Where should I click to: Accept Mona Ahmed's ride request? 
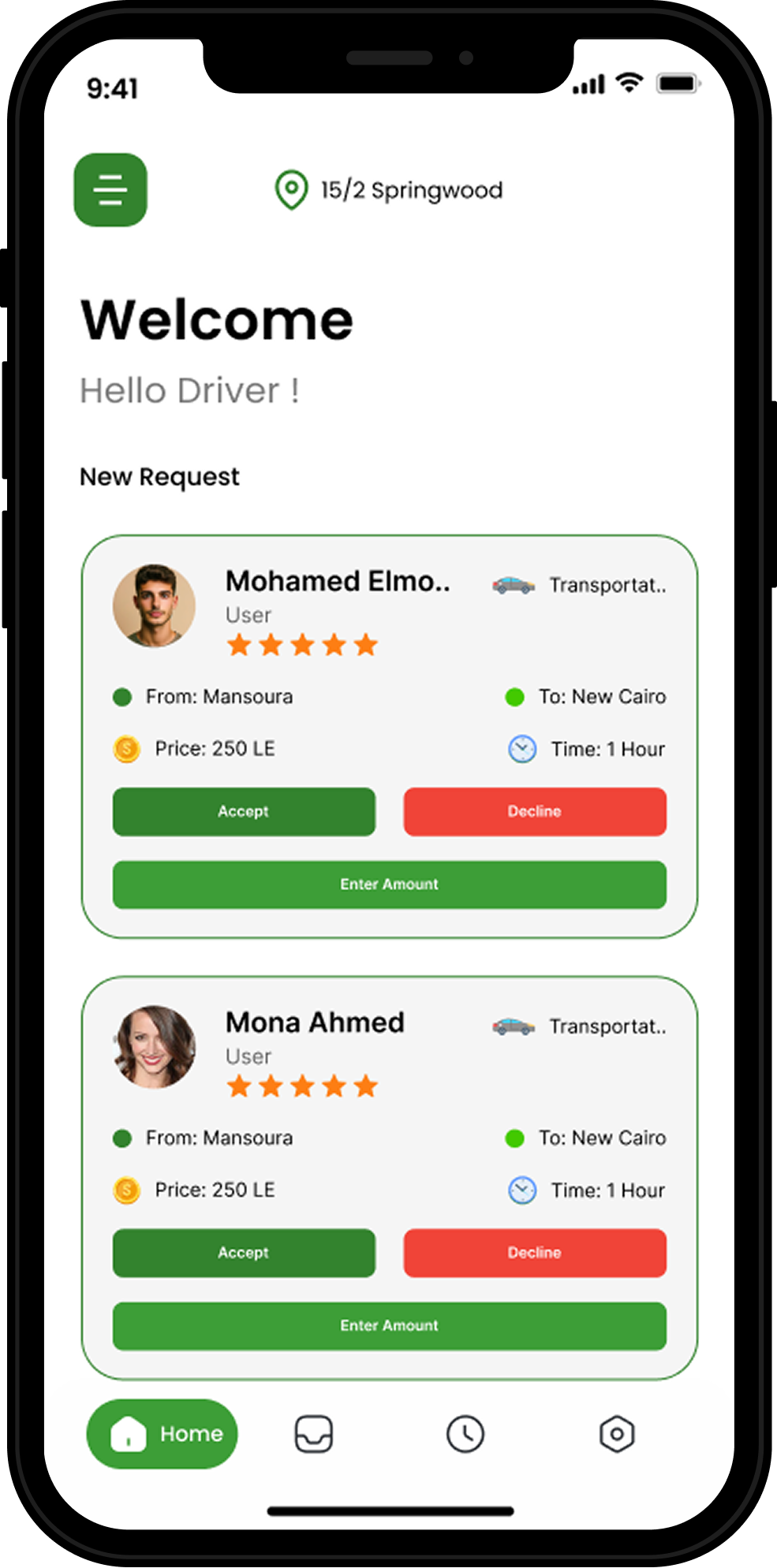(244, 1253)
